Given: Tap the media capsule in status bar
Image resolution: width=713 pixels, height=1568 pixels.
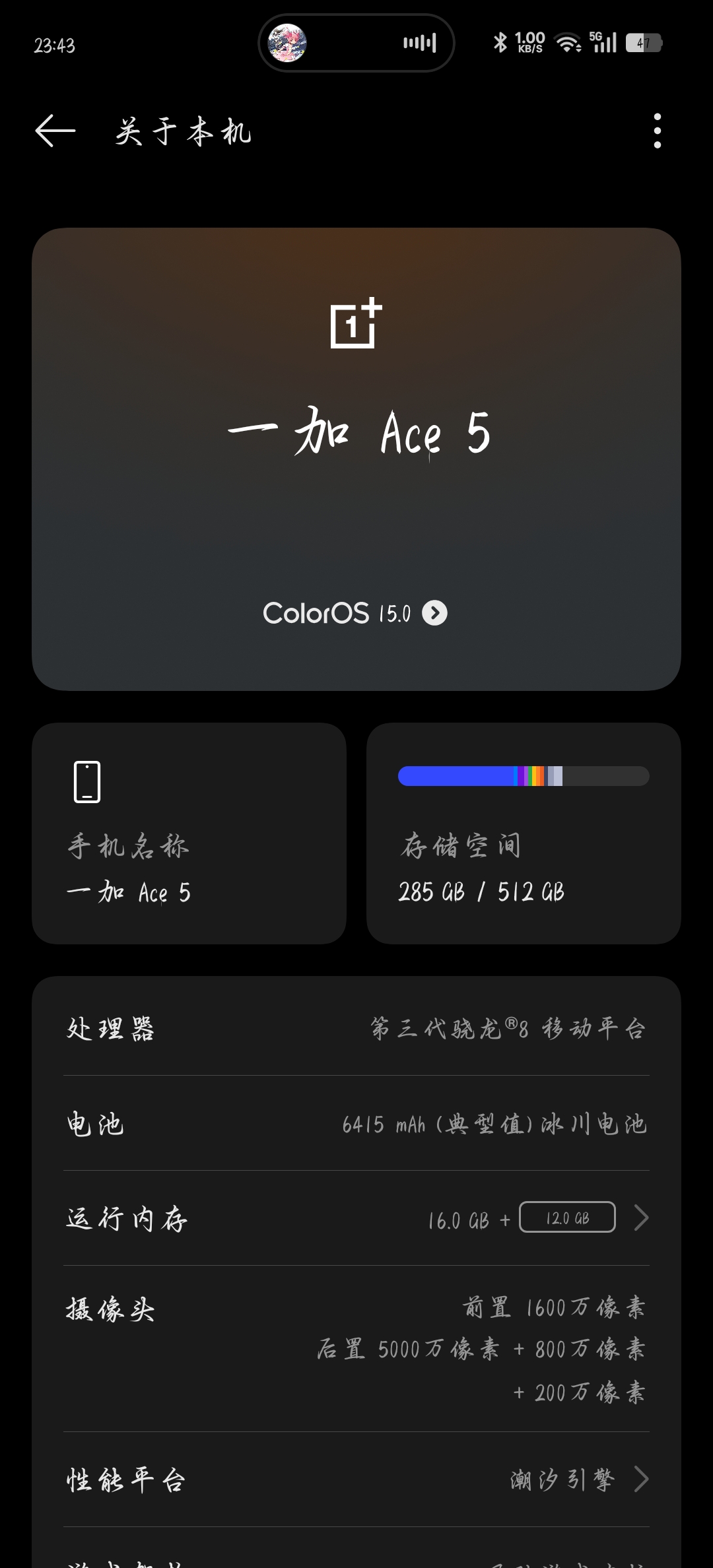Looking at the screenshot, I should tap(356, 43).
